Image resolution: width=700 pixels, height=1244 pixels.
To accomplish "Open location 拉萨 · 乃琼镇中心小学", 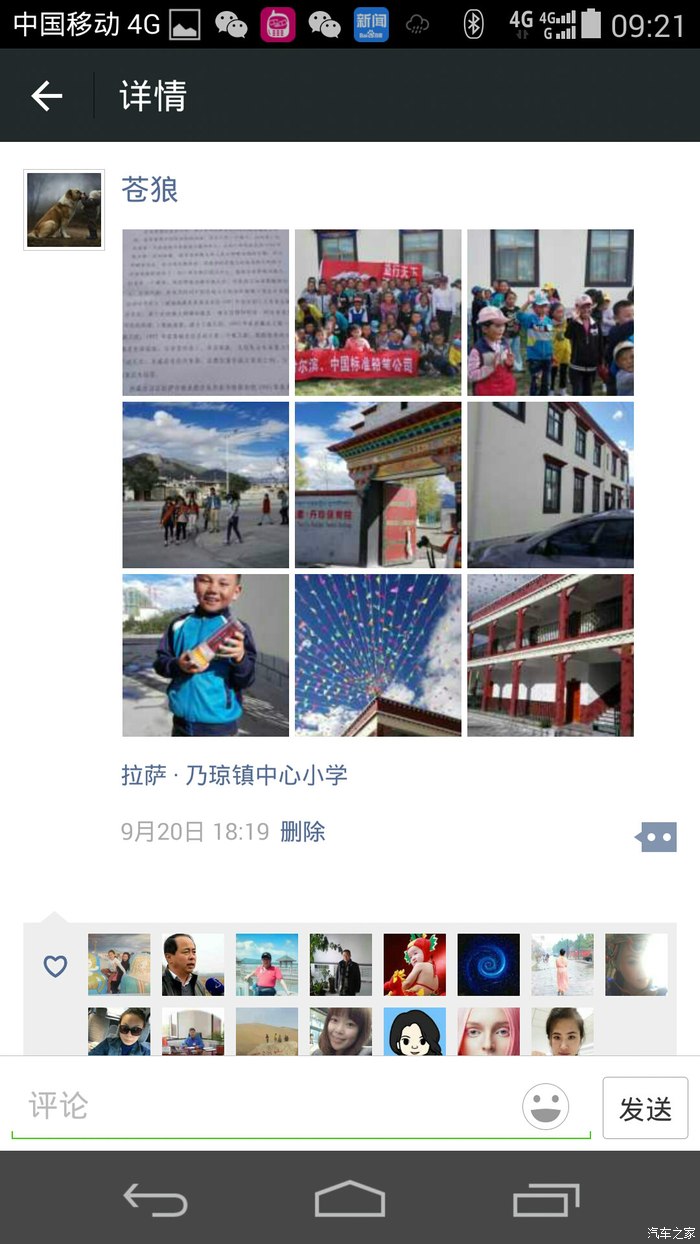I will point(234,775).
